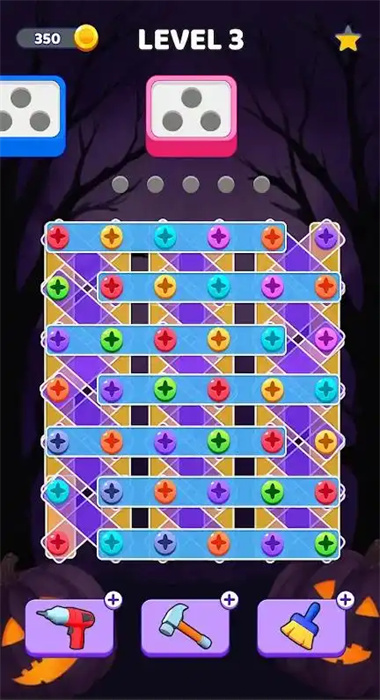Tap the red screw at the board's top-left corner
Screen dimensions: 380x700
[58, 237]
